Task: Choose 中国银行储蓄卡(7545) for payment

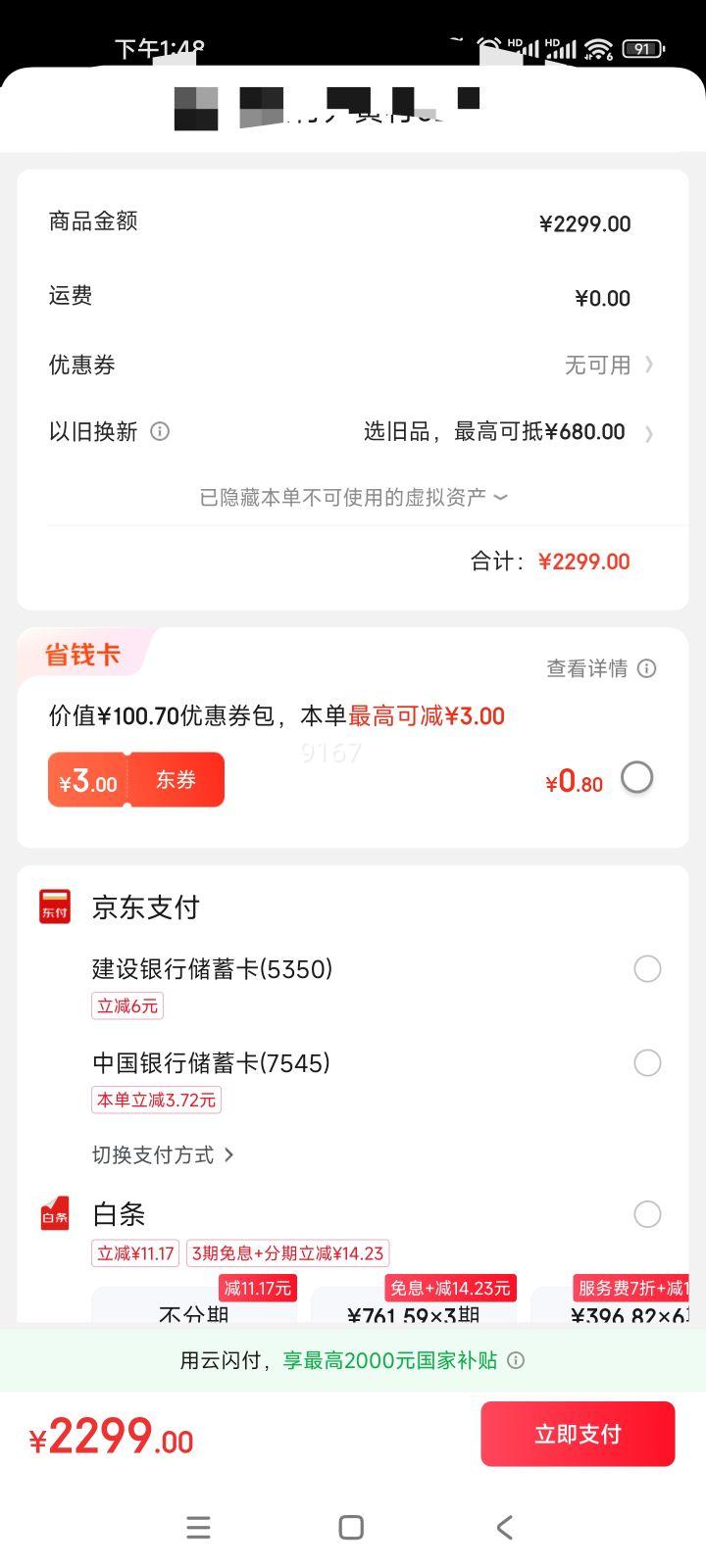Action: [377, 1080]
